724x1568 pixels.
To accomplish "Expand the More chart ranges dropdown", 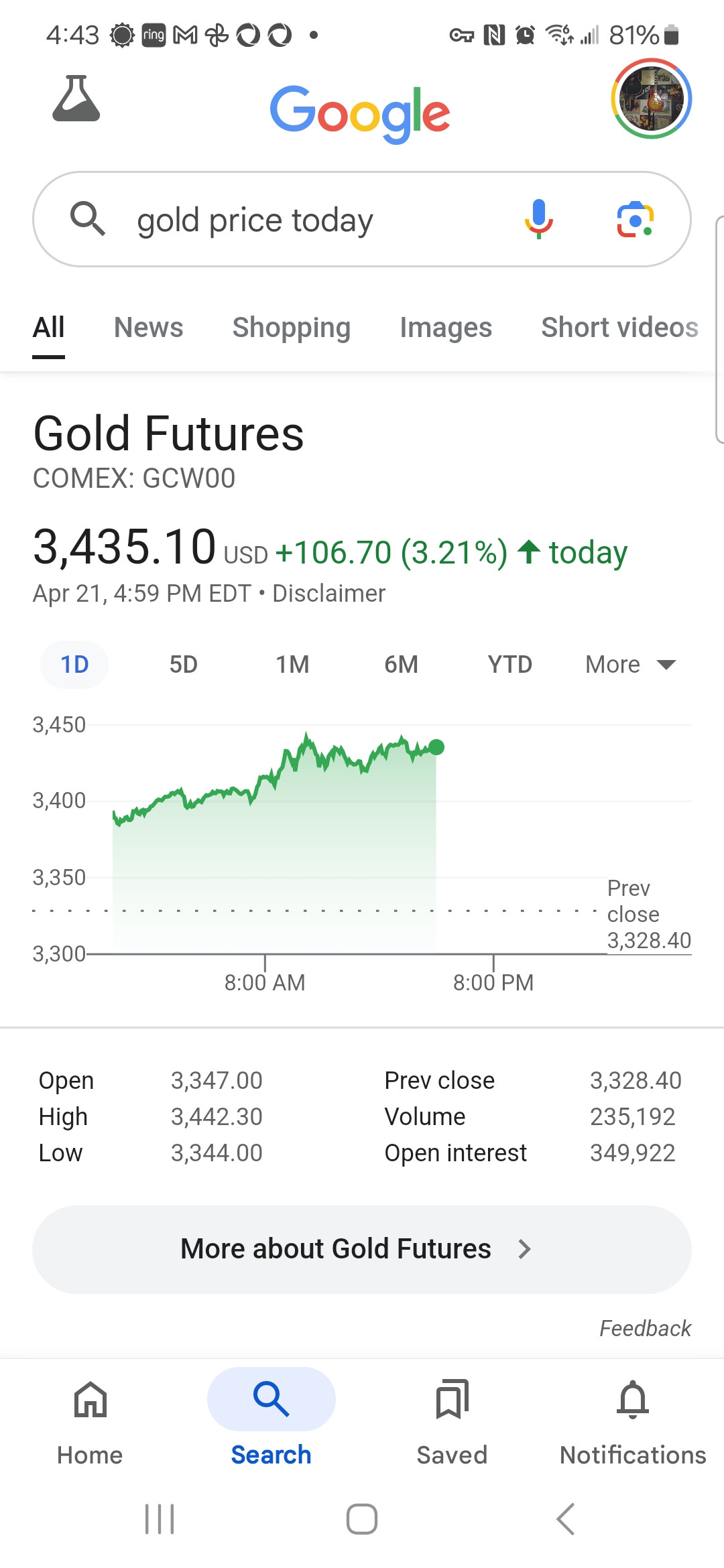I will coord(630,665).
